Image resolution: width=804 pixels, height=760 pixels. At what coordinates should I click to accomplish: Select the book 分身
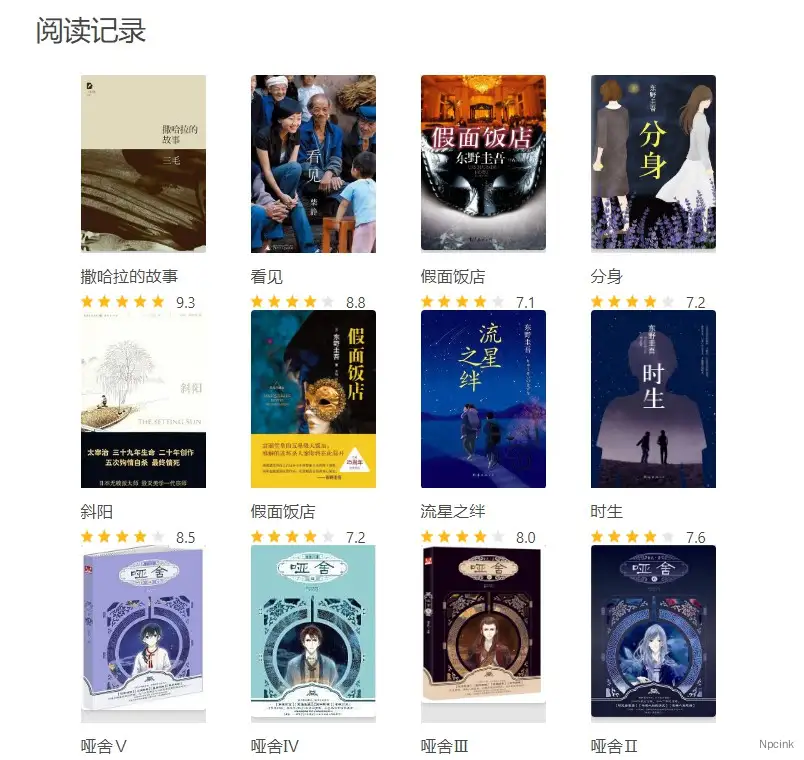(653, 163)
